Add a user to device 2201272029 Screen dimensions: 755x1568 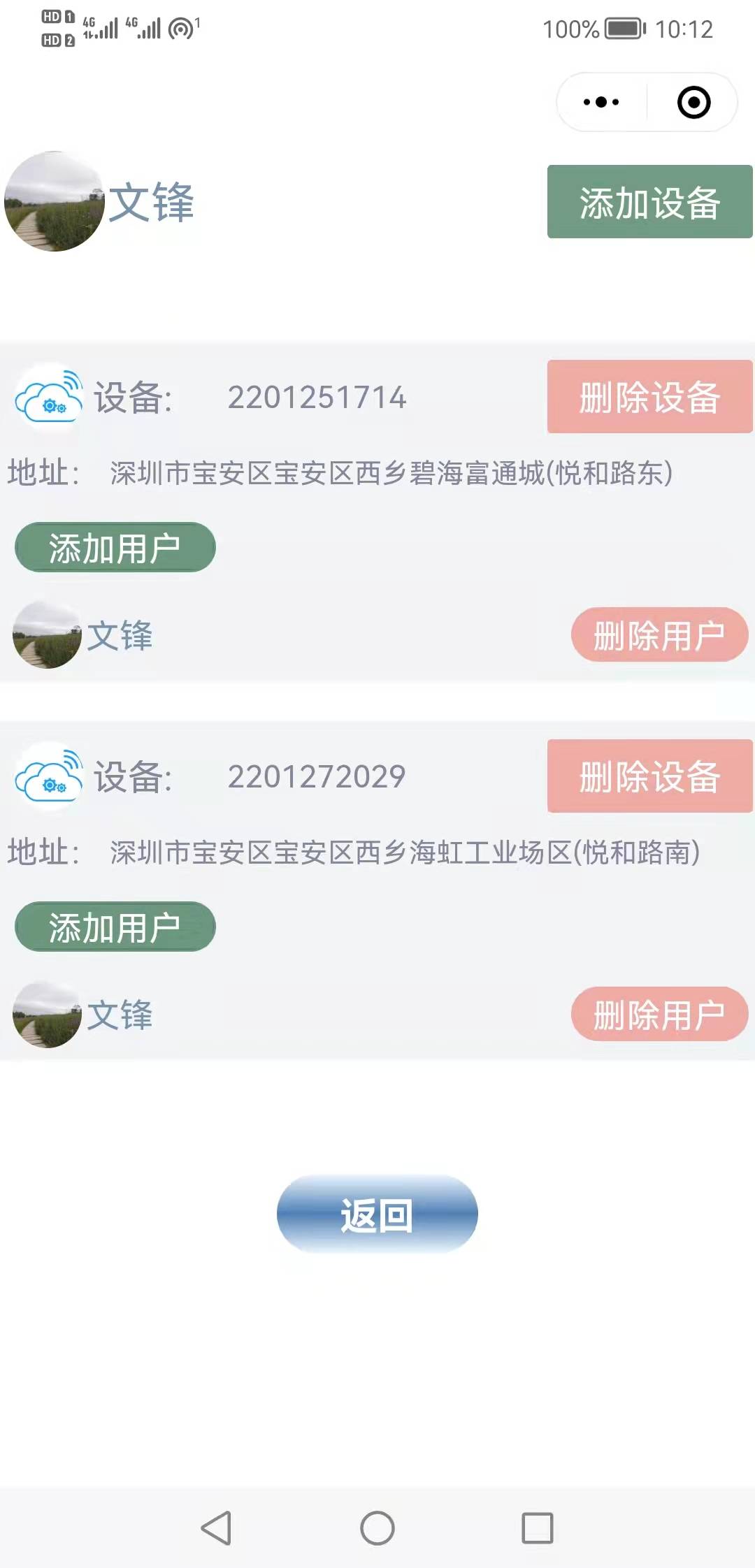click(115, 927)
